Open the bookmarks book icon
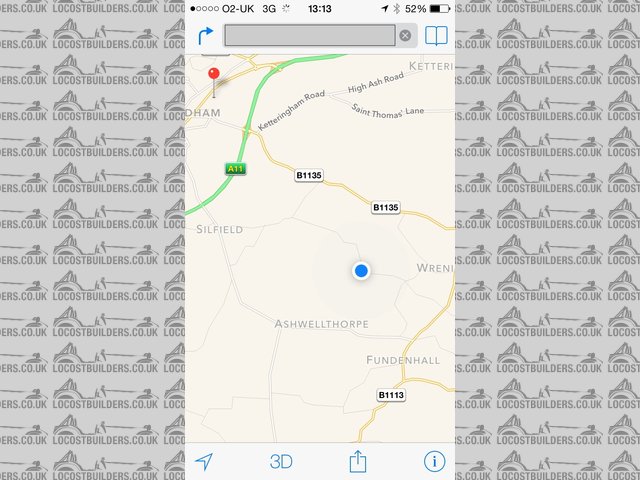Screen dimensions: 640x480 [x=436, y=37]
